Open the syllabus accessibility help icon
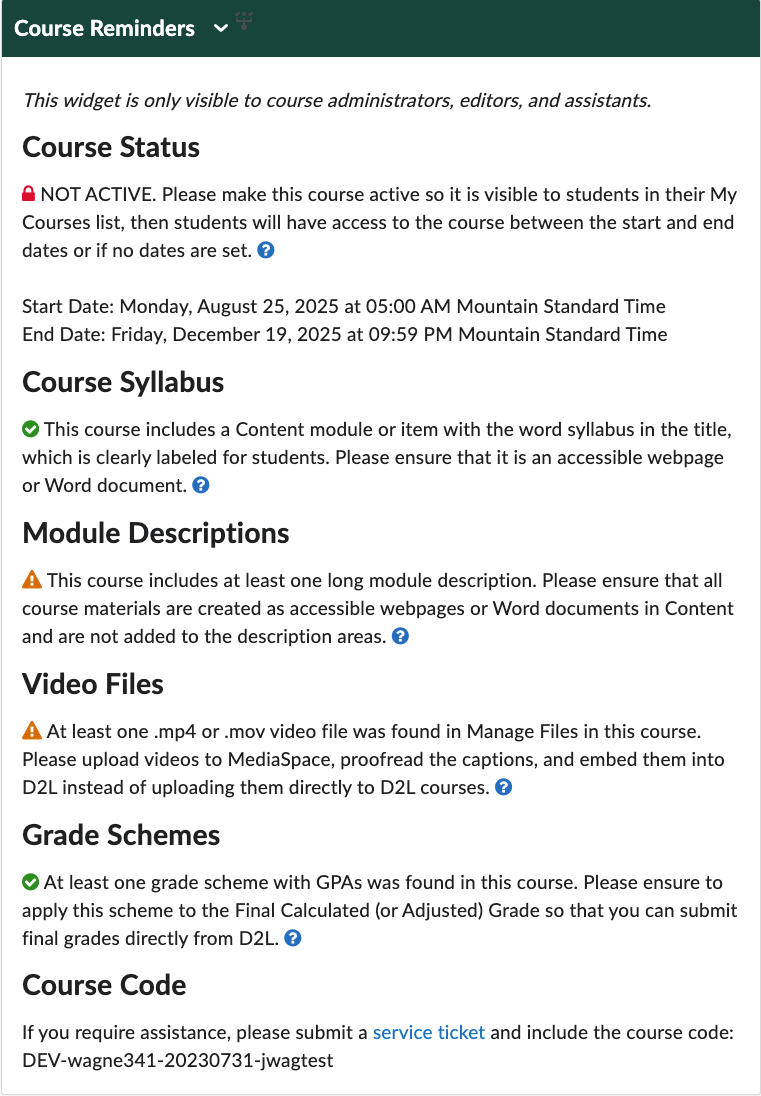Screen dimensions: 761x1096 (x=201, y=485)
